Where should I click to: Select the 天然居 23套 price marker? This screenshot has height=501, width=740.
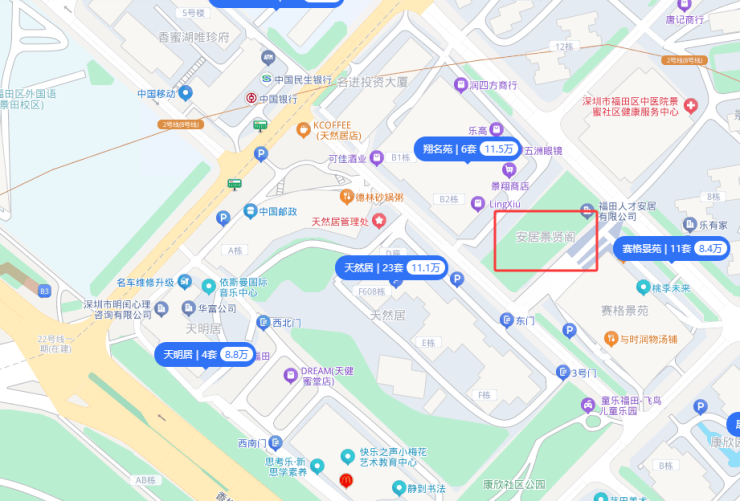pos(391,267)
